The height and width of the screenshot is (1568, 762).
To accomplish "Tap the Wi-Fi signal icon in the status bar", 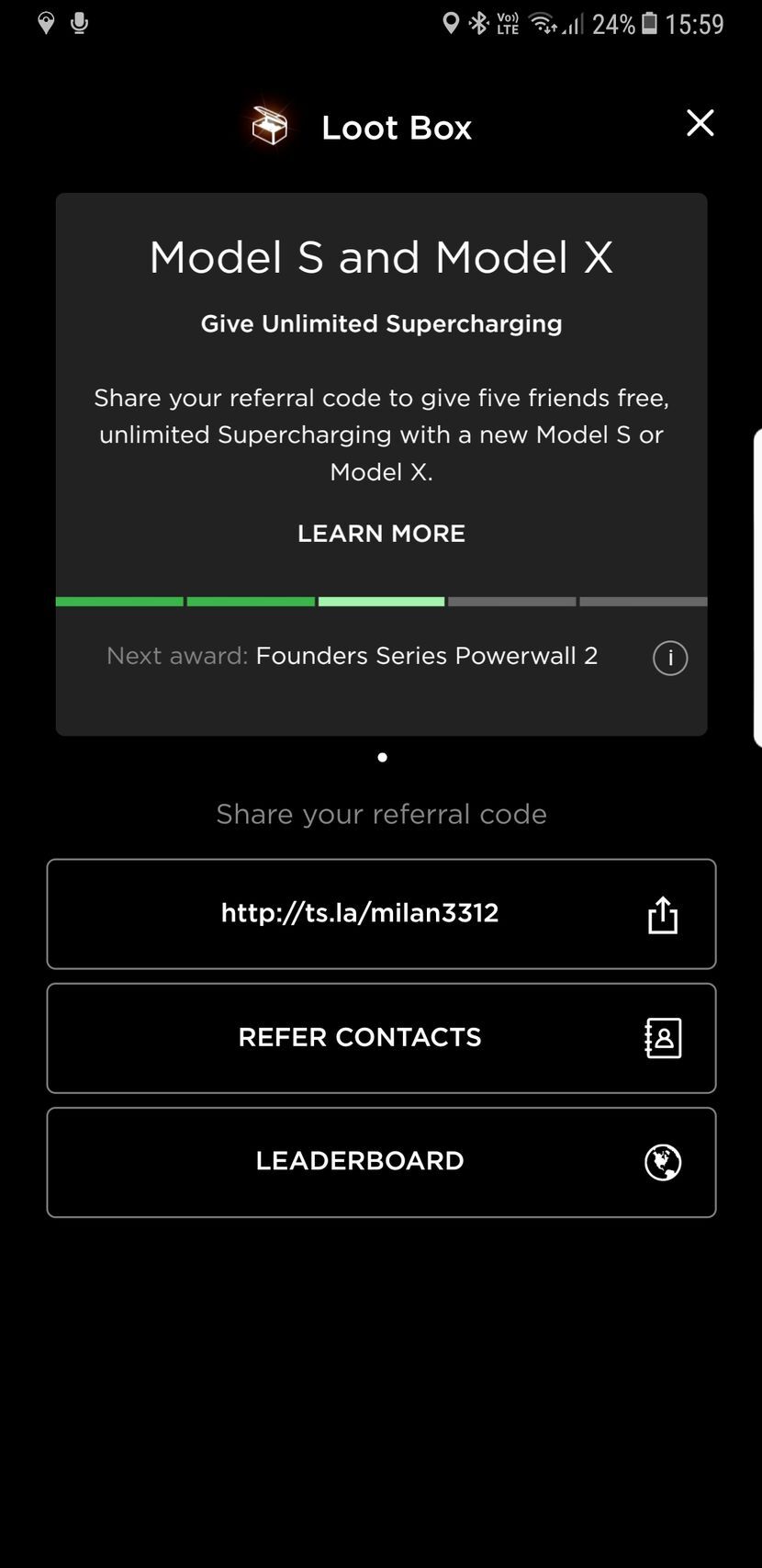I will pyautogui.click(x=543, y=23).
